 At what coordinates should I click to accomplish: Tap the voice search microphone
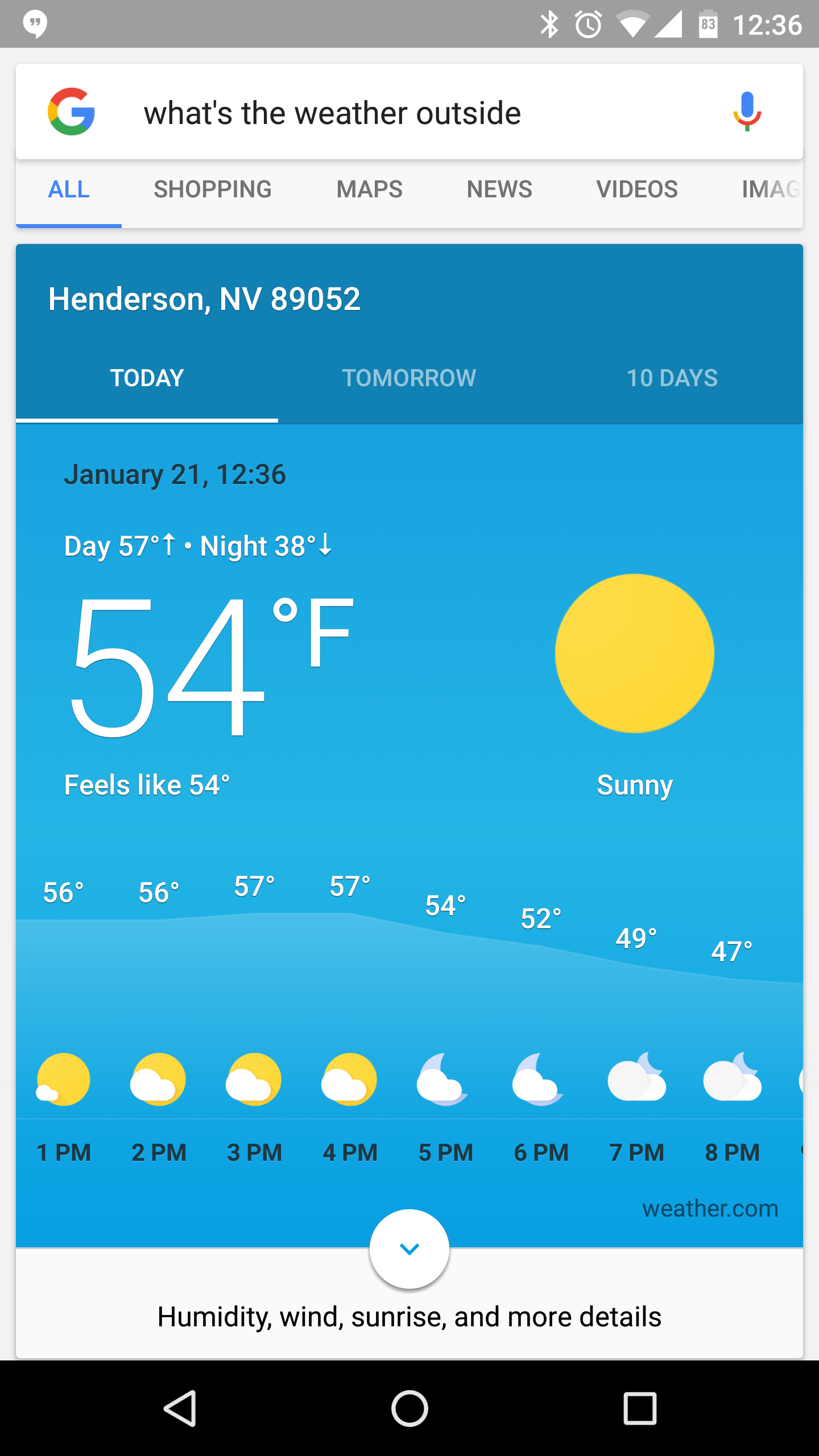tap(747, 111)
